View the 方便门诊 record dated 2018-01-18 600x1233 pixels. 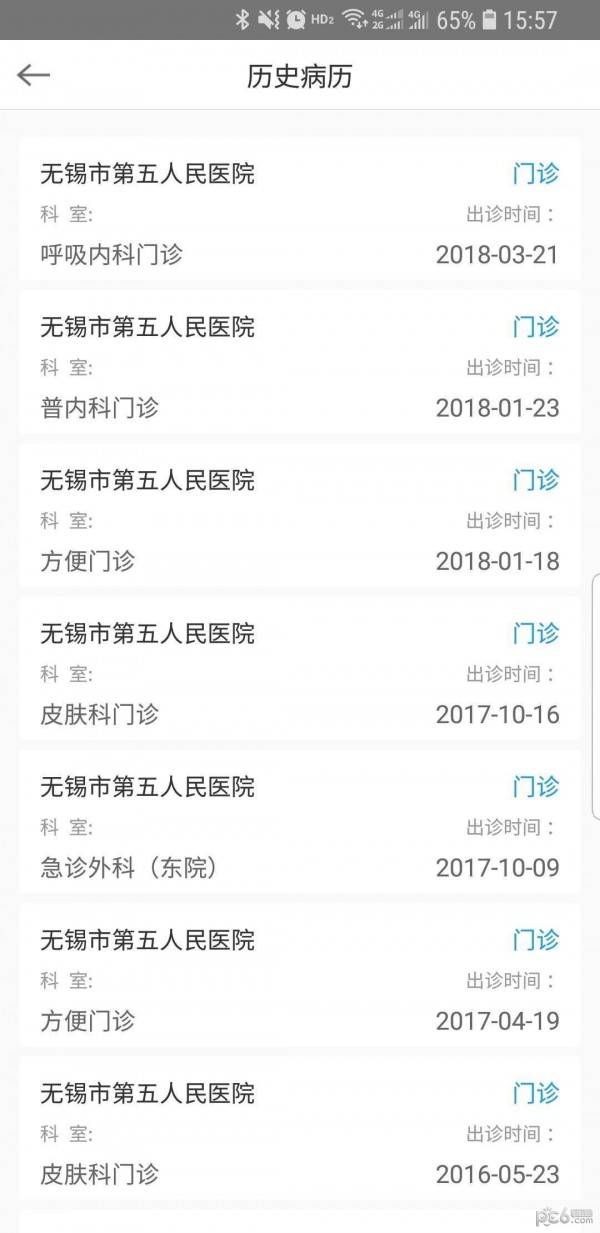[x=299, y=520]
